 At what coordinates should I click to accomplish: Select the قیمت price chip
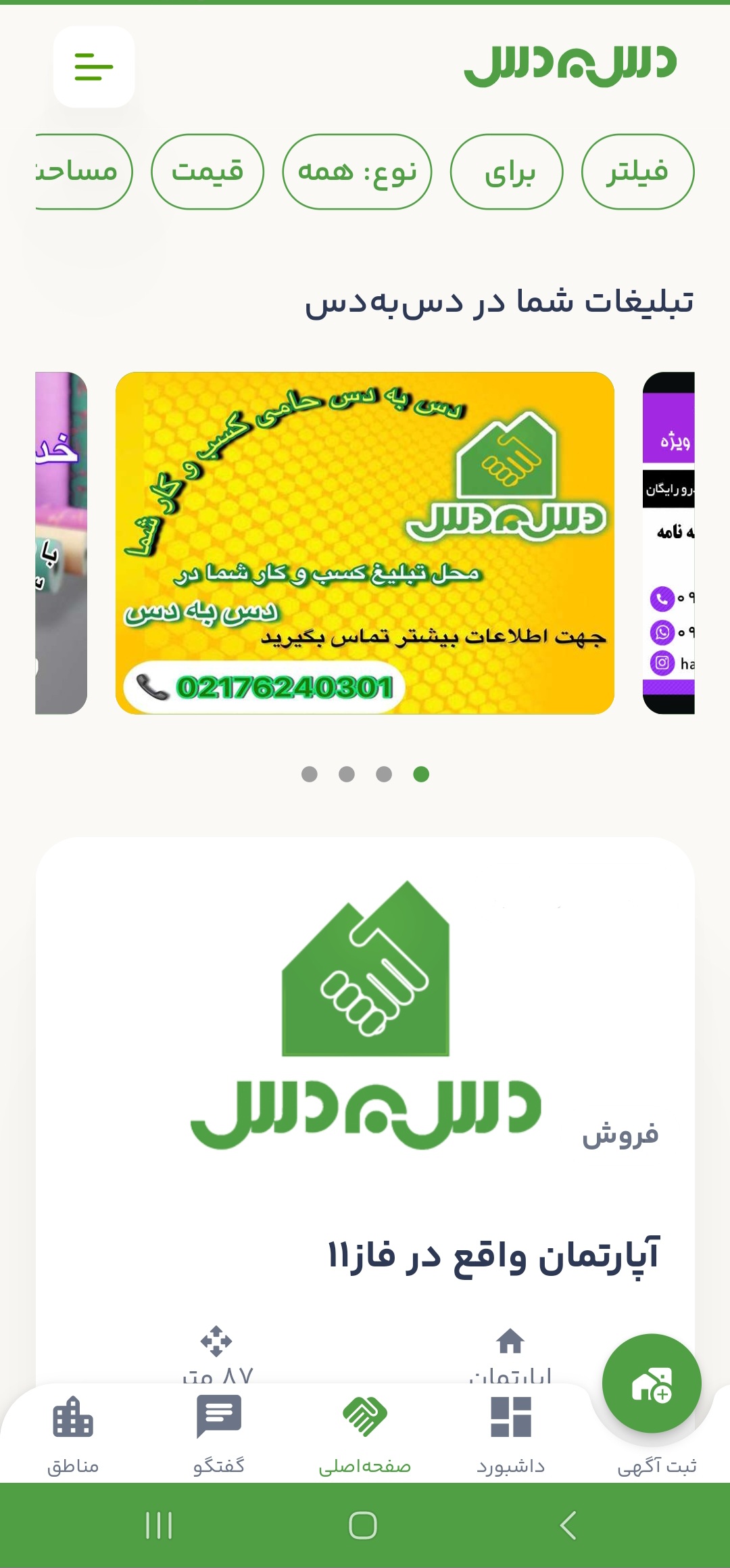pyautogui.click(x=208, y=172)
